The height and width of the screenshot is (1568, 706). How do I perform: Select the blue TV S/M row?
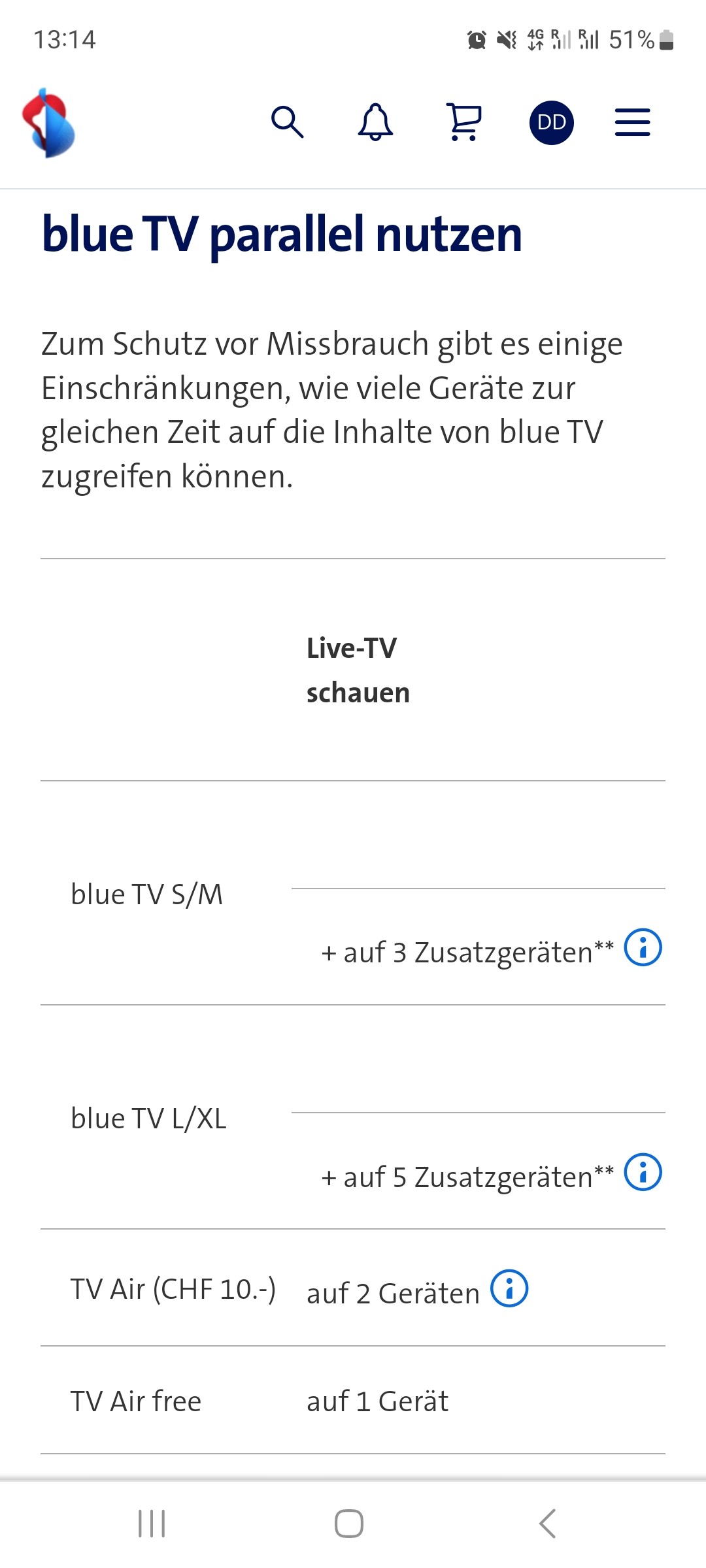pyautogui.click(x=148, y=894)
